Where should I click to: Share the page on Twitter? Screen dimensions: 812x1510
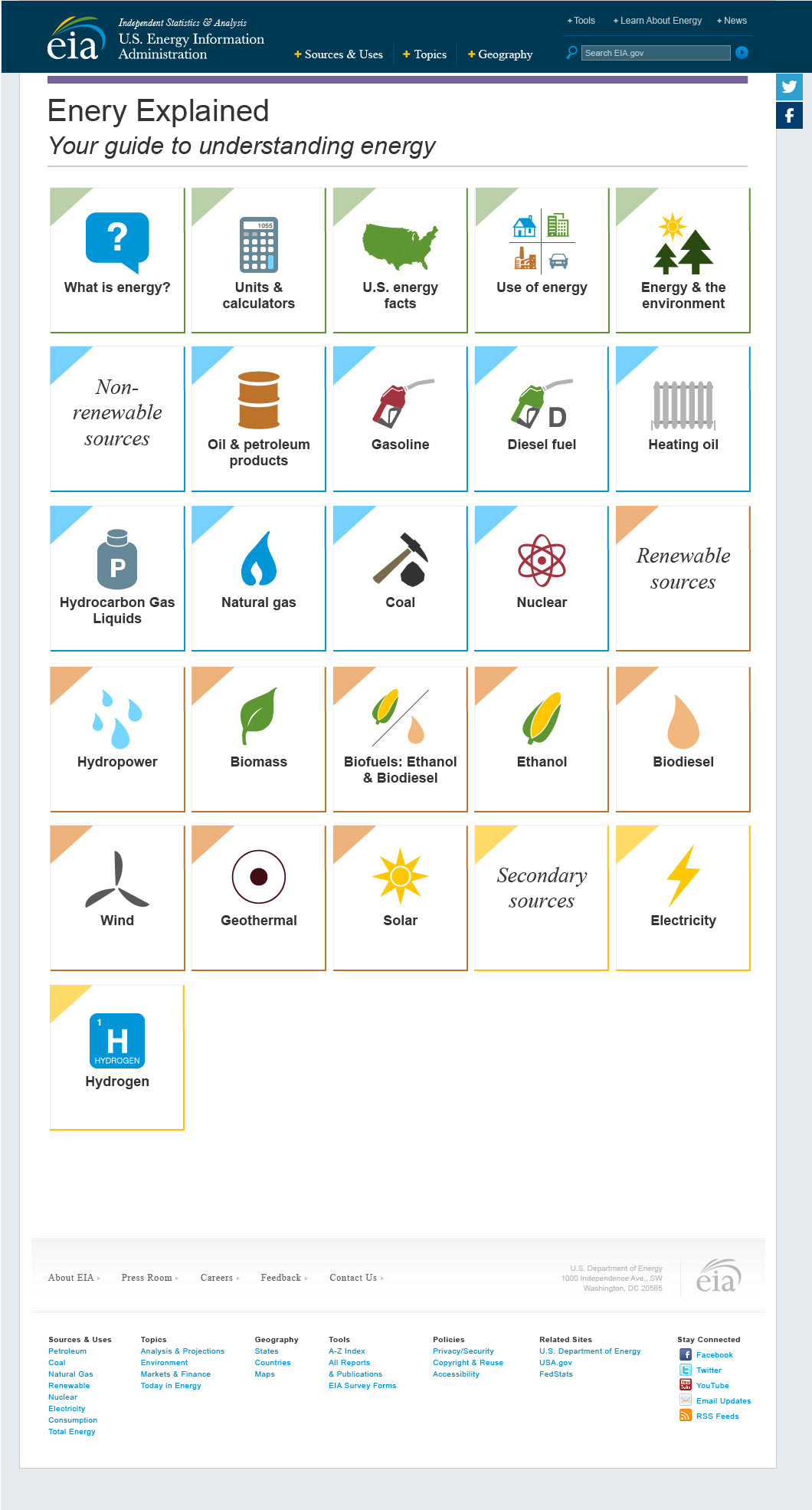click(x=789, y=87)
